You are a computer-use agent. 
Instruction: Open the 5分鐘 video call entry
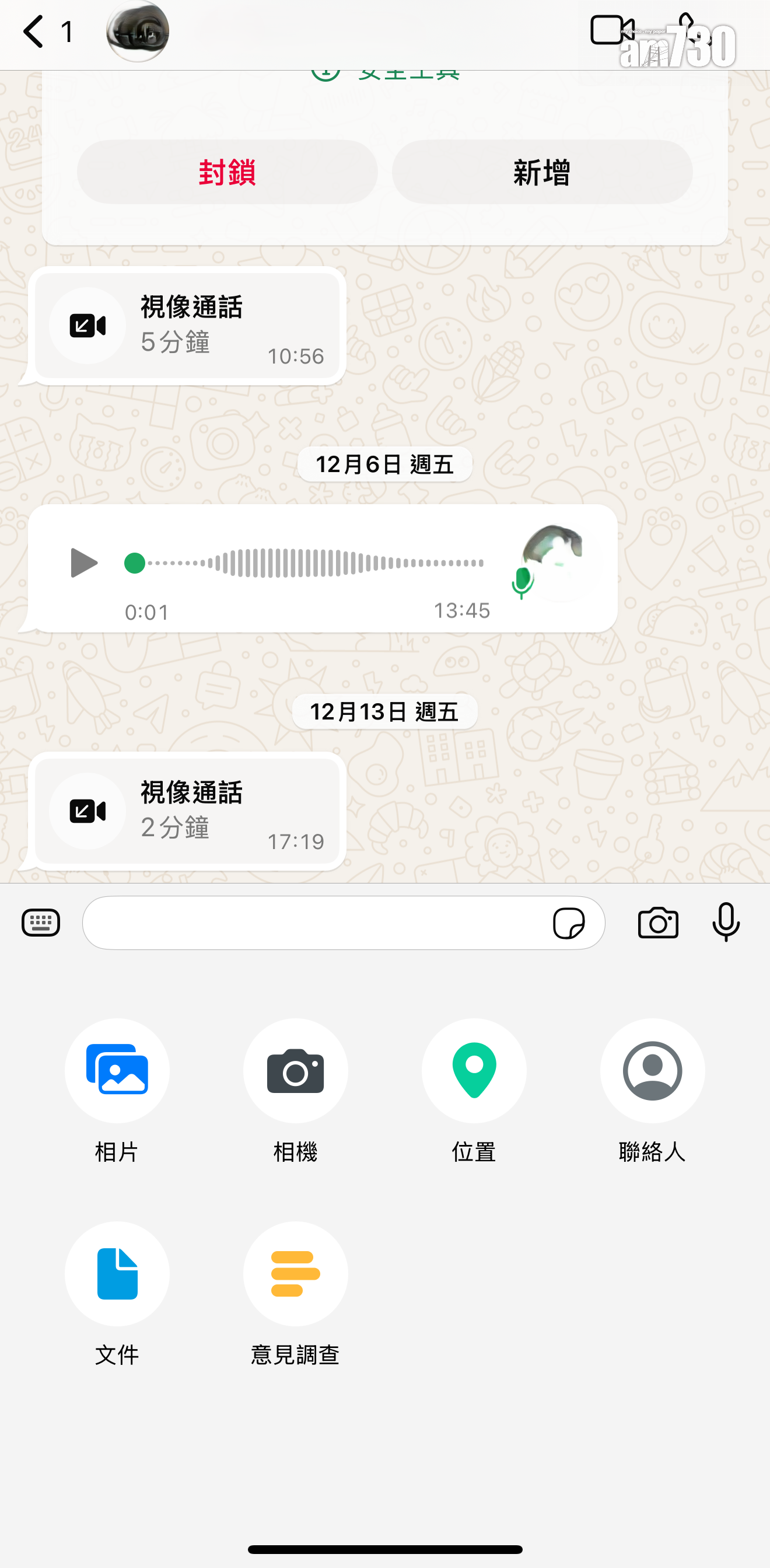[x=187, y=326]
